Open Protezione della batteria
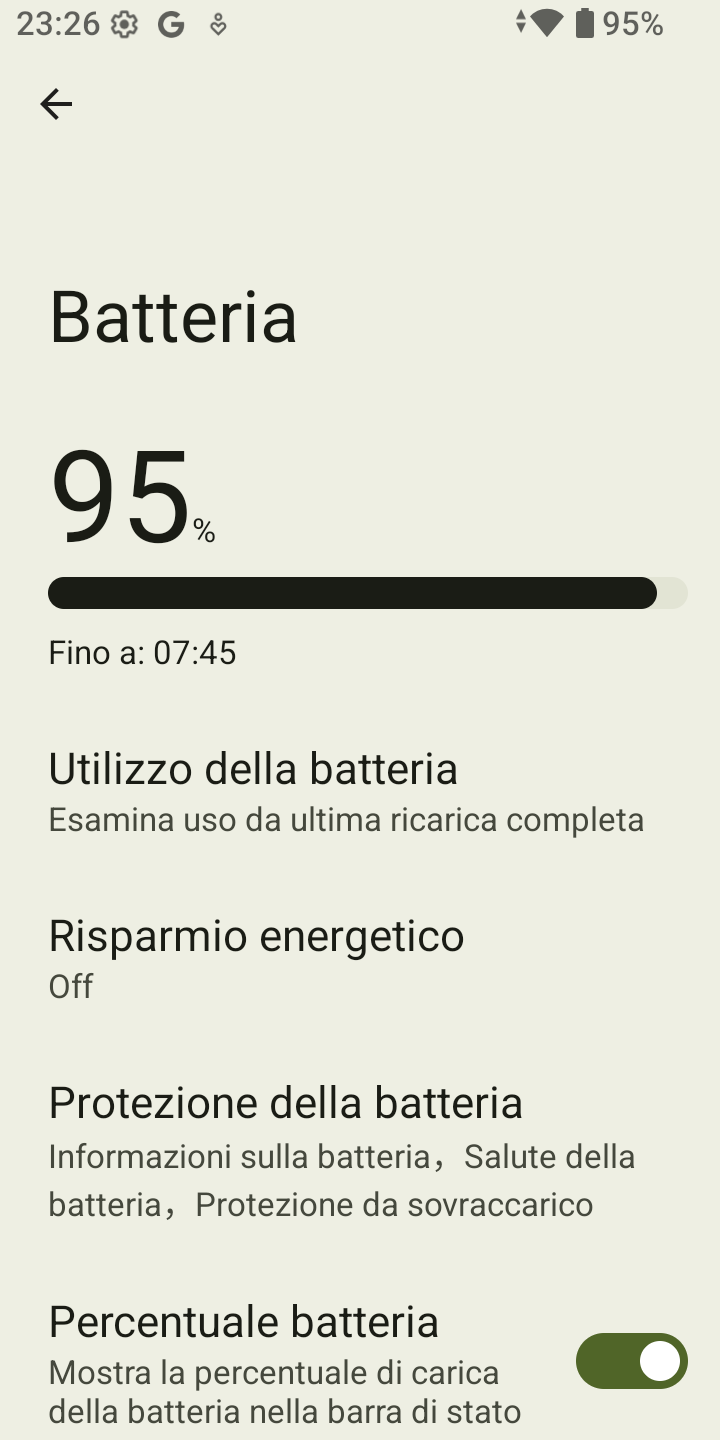The image size is (720, 1440). (x=360, y=1150)
